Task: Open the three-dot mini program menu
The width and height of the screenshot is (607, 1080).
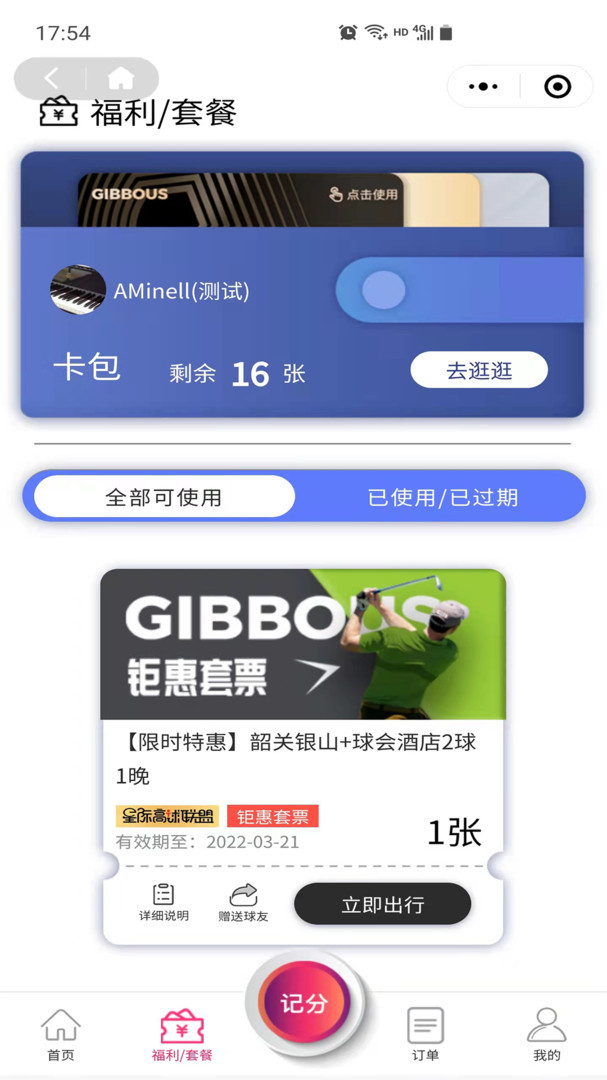Action: [x=483, y=87]
